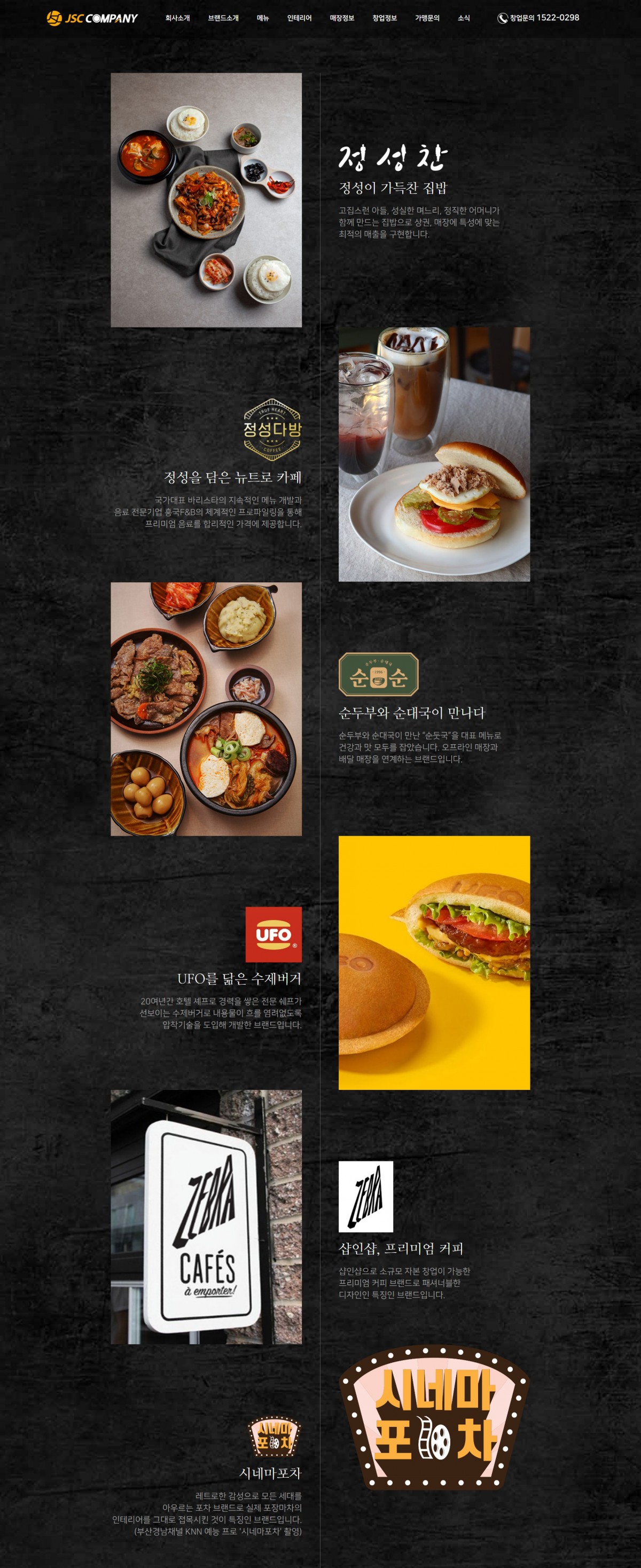The image size is (641, 1568).
Task: Open the 인테리어 section
Action: pyautogui.click(x=299, y=18)
